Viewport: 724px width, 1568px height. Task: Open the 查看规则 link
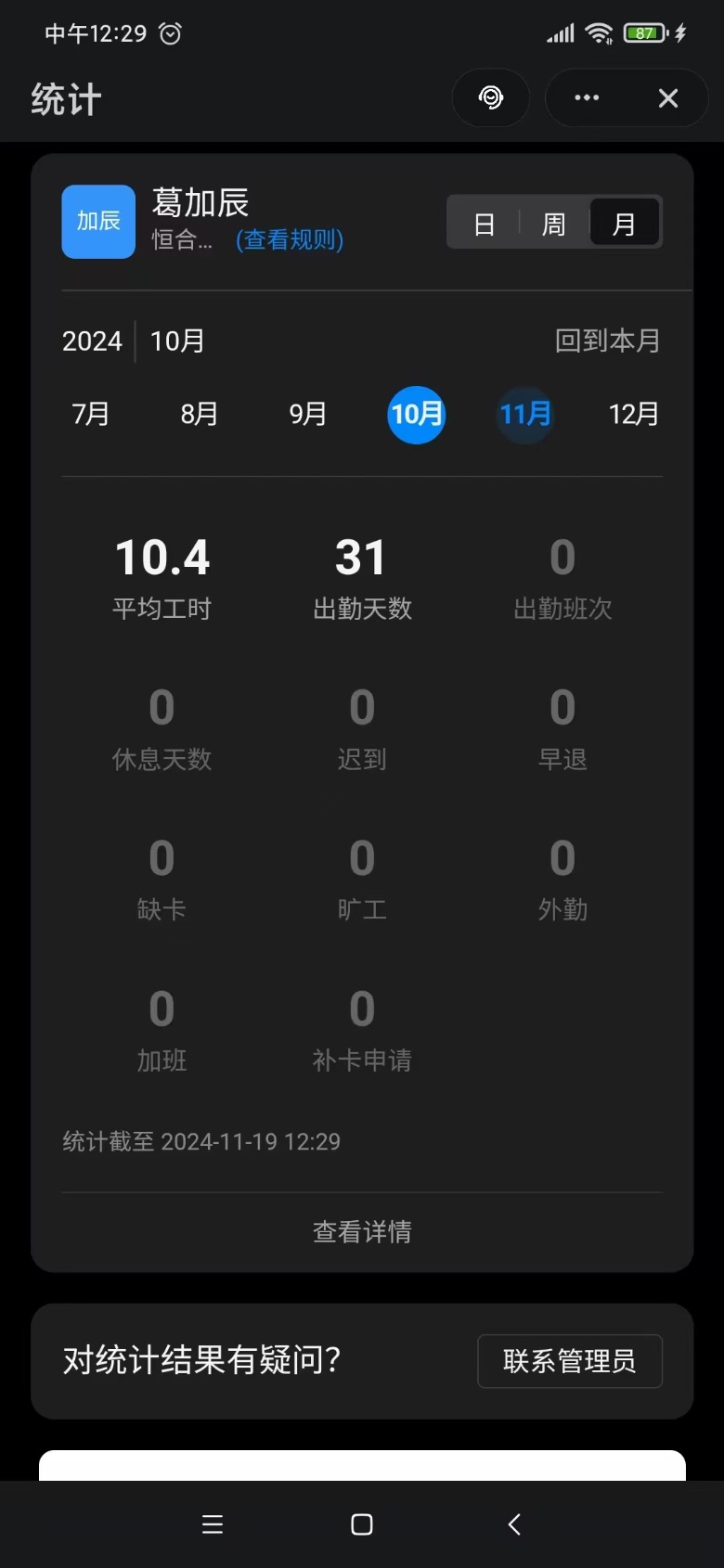coord(290,239)
